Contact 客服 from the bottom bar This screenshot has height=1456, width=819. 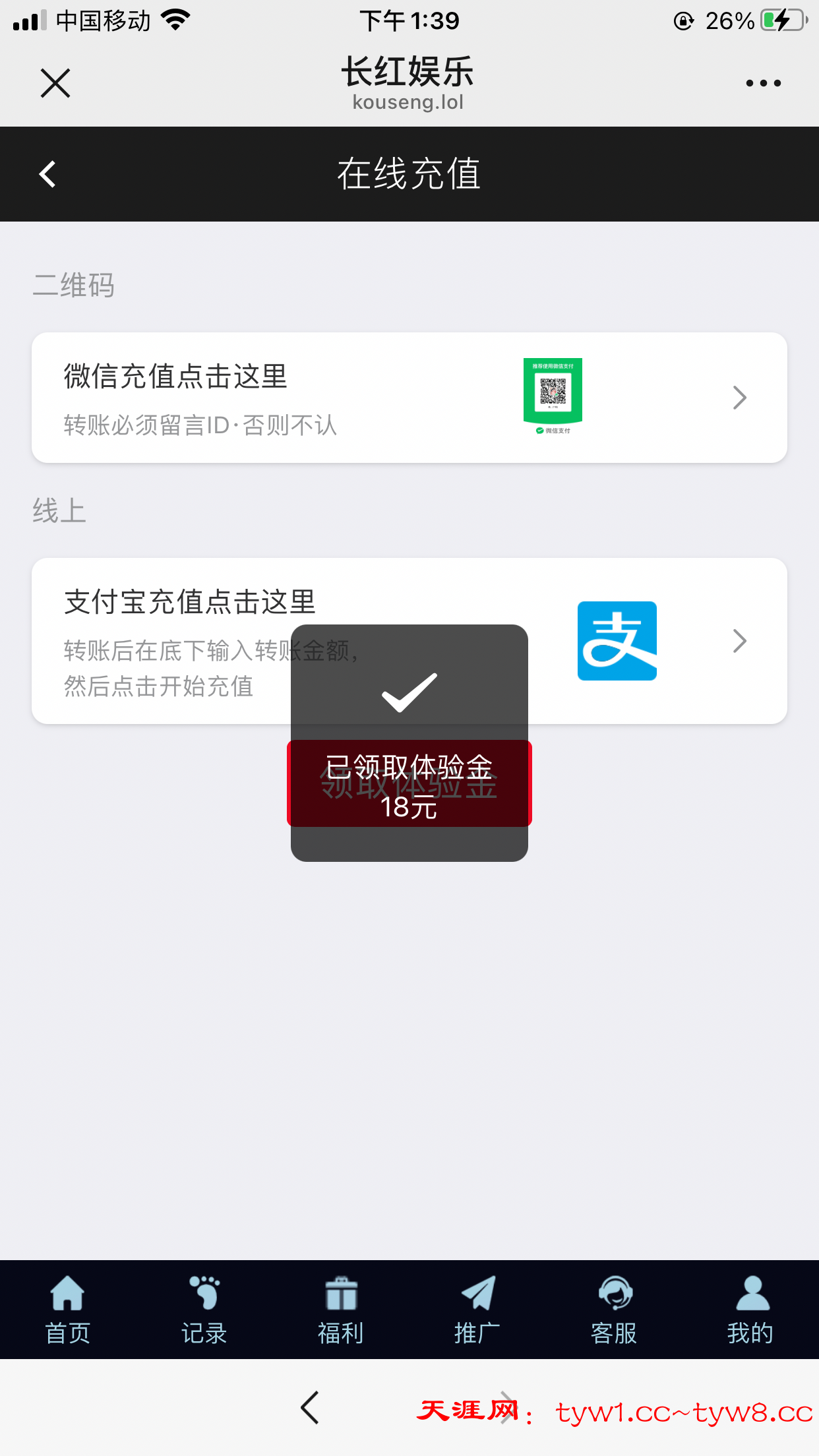614,1310
